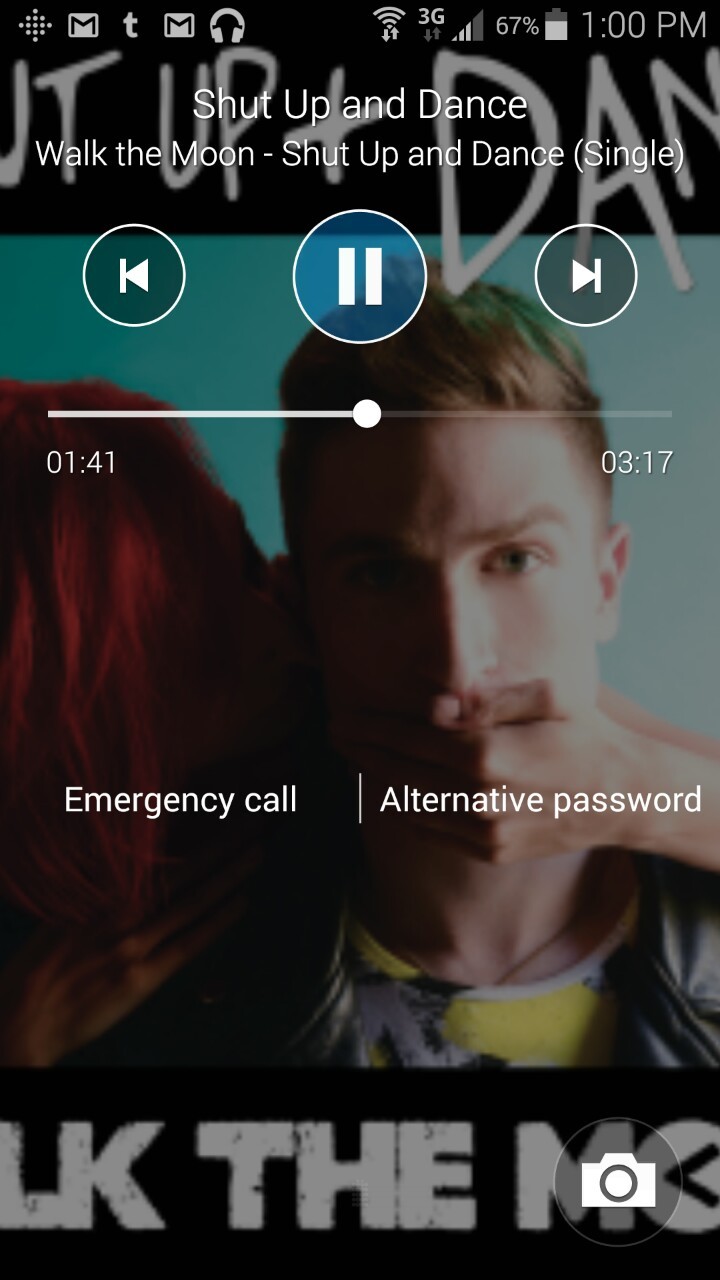The image size is (720, 1280).
Task: Make an Emergency call
Action: coord(181,800)
